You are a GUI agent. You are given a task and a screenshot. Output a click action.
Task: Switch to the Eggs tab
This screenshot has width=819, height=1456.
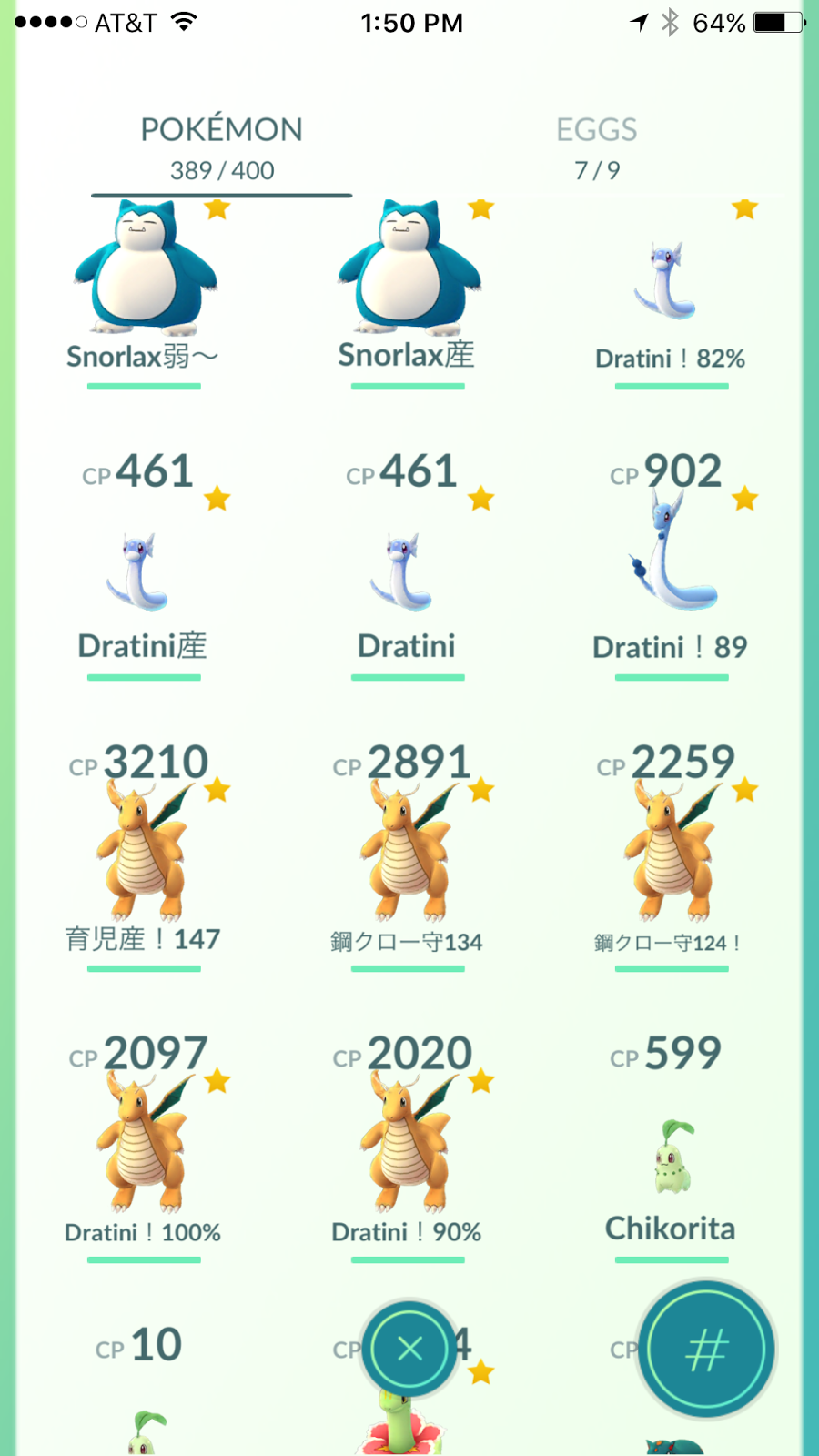[597, 146]
